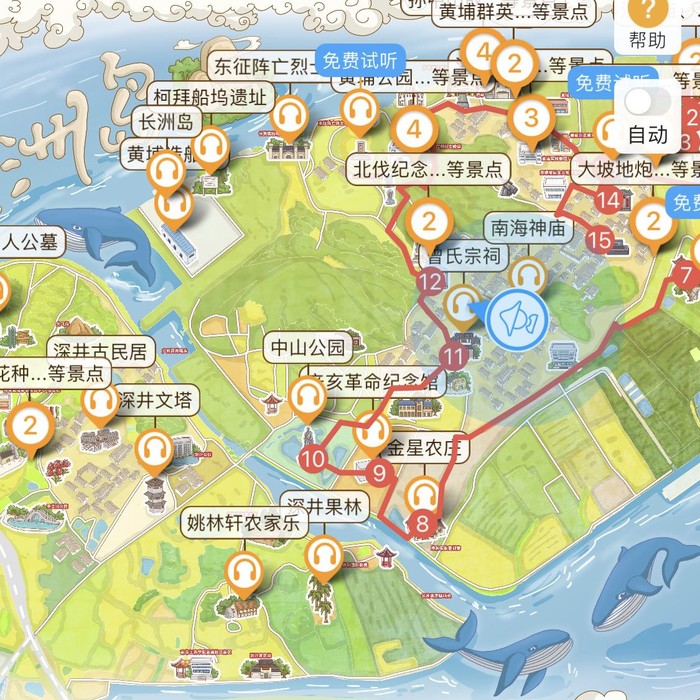The width and height of the screenshot is (700, 700).
Task: Select 曾氏宗祠 audio marker
Action: (x=463, y=302)
